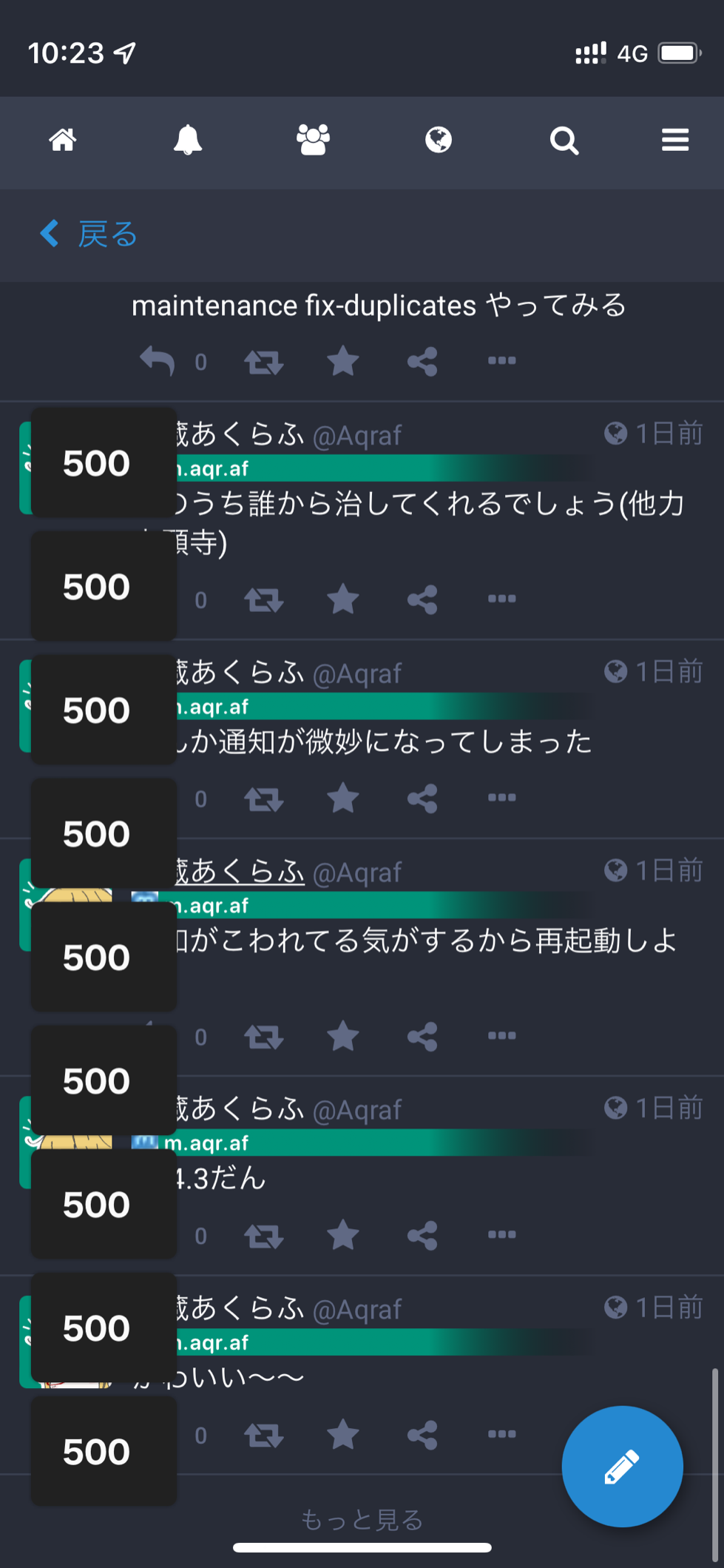Open the search tab
Screen dimensions: 724x1568
coord(564,140)
